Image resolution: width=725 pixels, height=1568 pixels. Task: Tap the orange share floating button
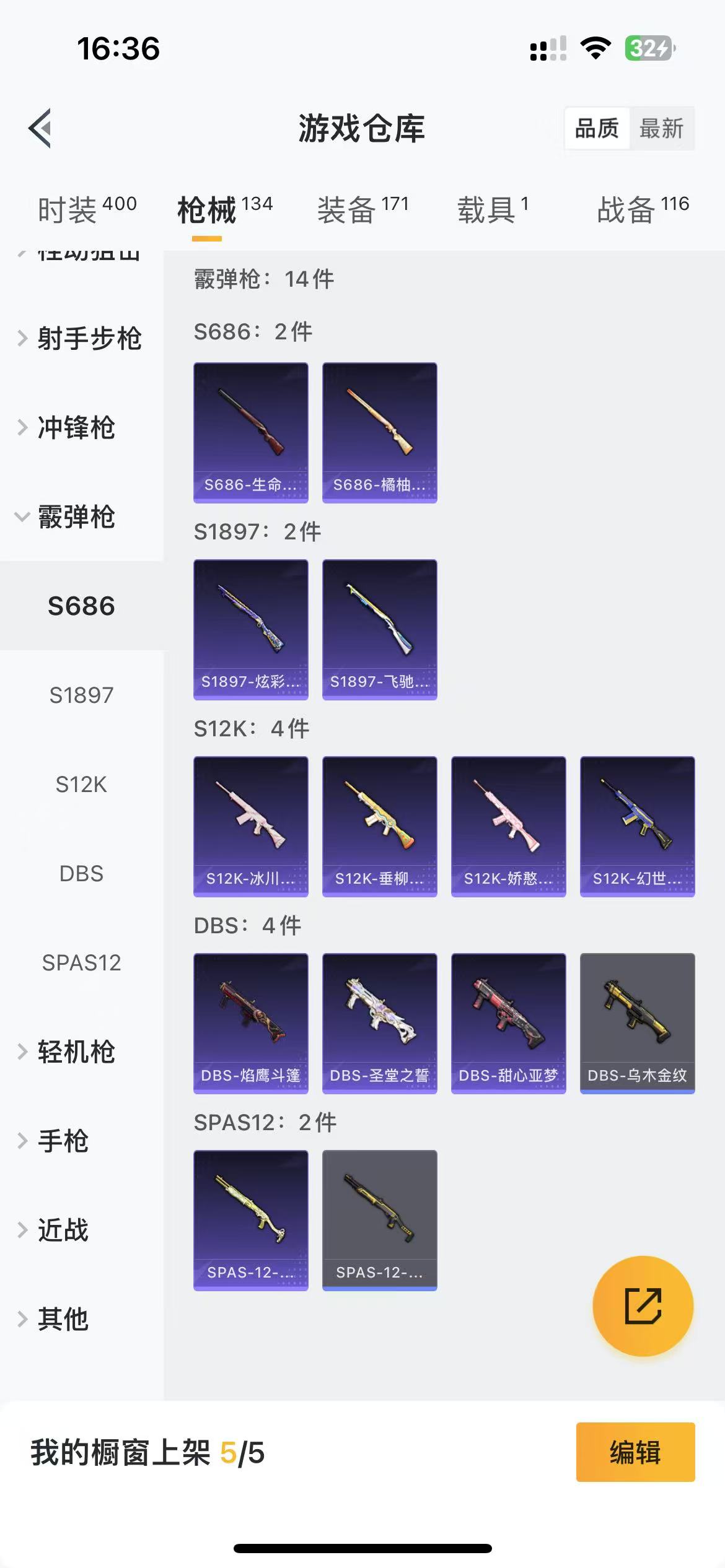pos(643,1306)
